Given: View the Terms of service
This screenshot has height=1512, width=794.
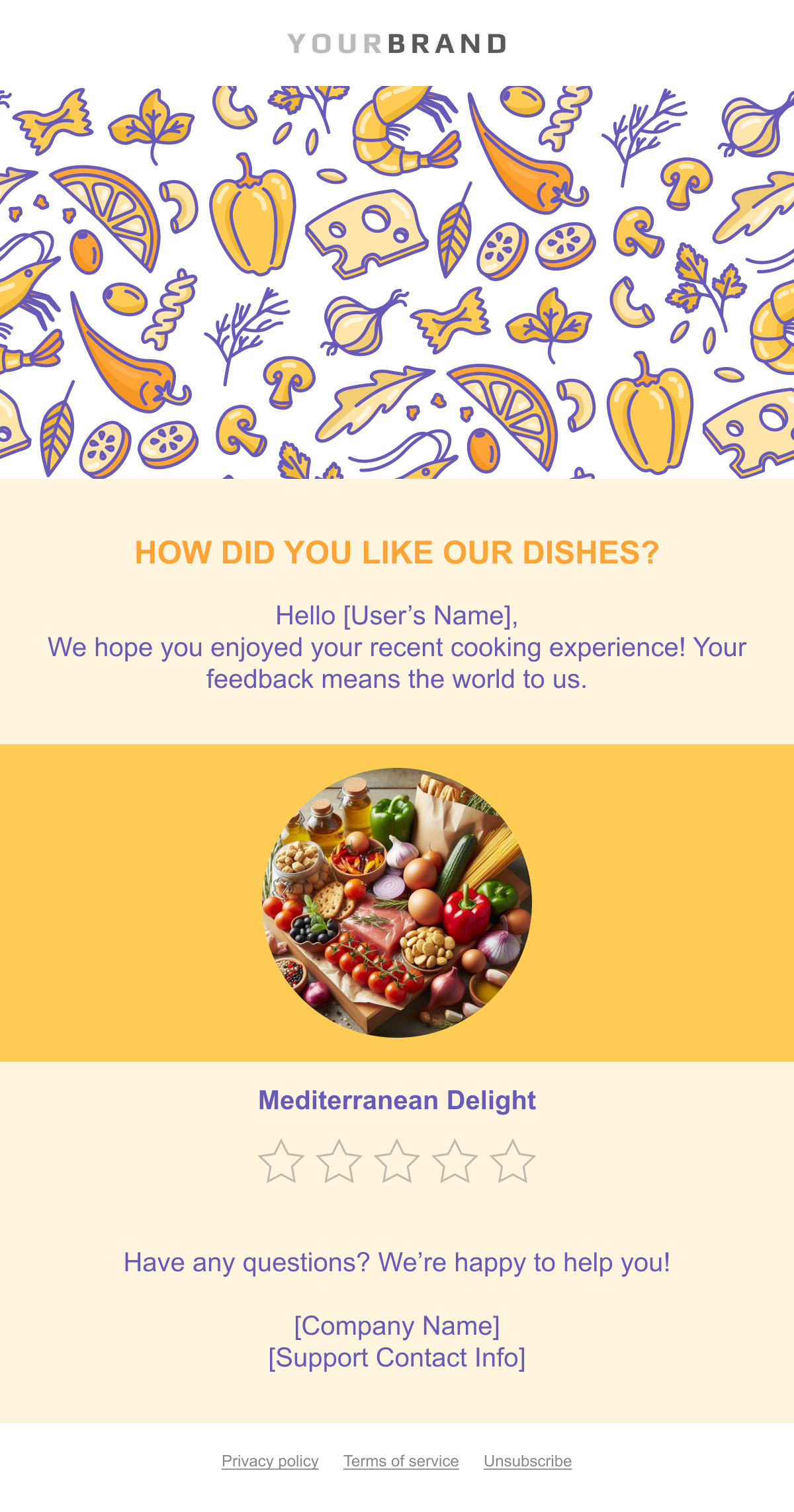Looking at the screenshot, I should point(401,1461).
